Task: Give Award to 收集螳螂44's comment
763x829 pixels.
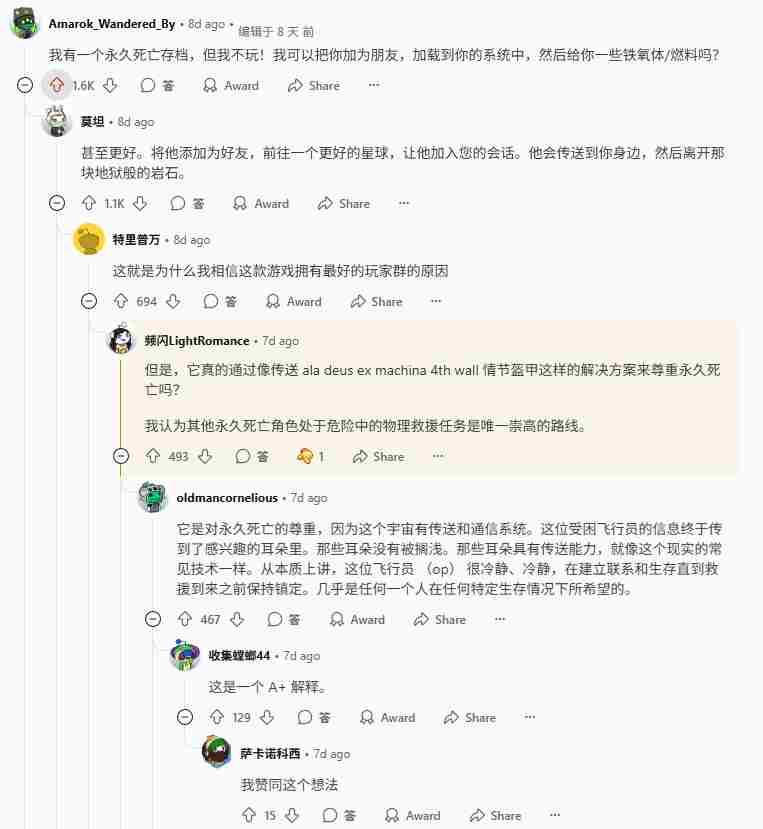Action: coord(387,717)
